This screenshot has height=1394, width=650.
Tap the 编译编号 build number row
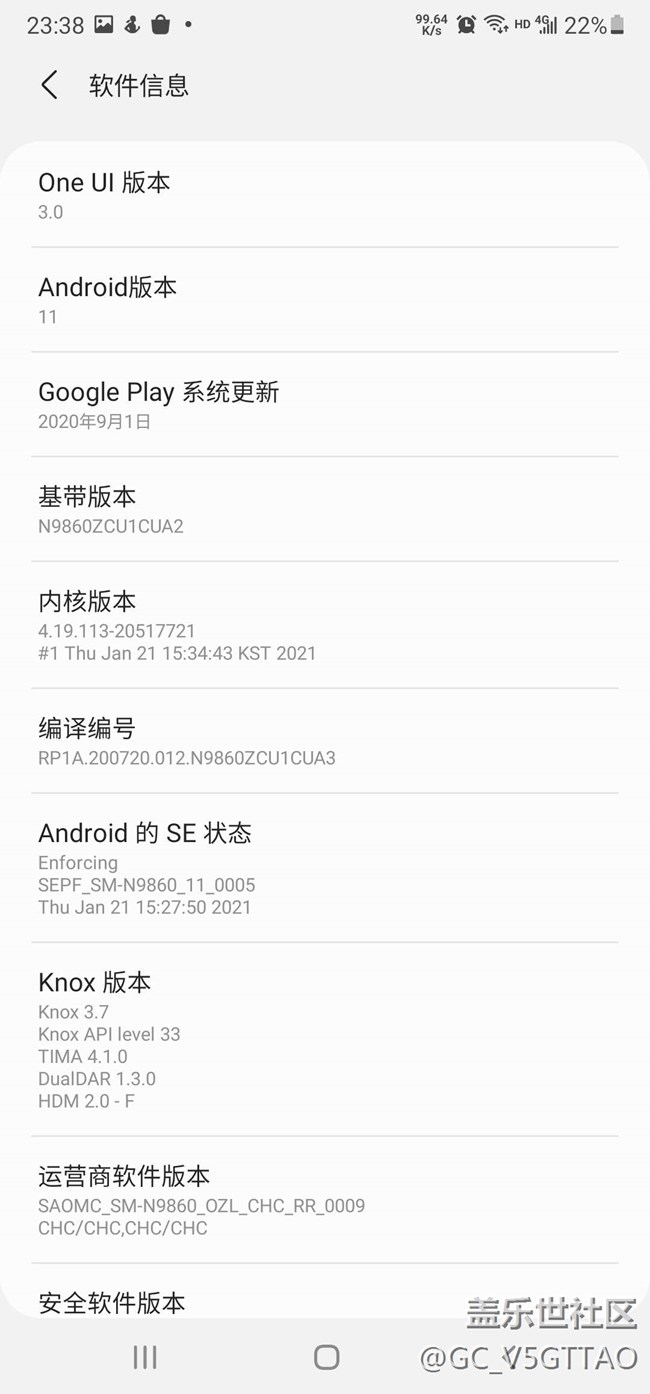(325, 741)
